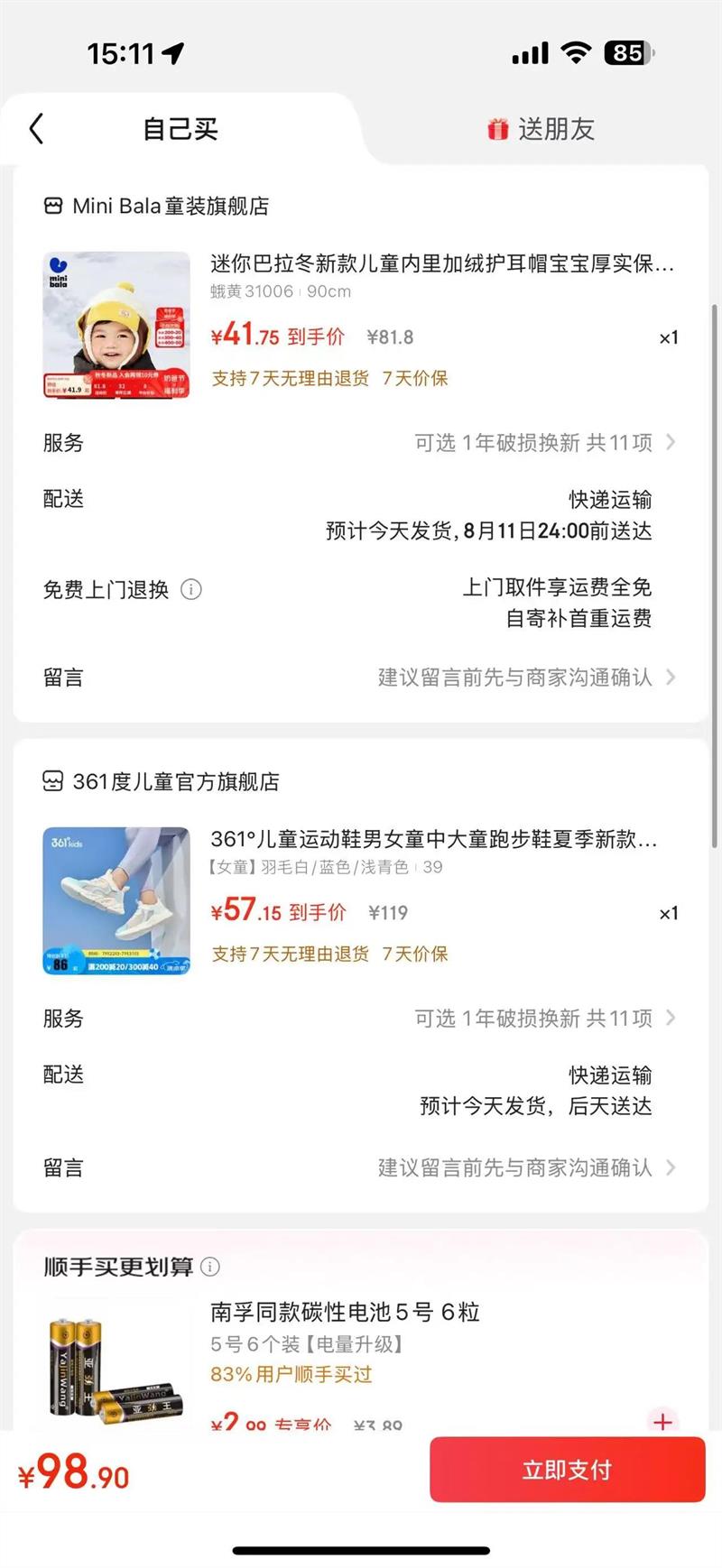Tap the back arrow at top left
Screen dimensions: 722x1568
pos(36,129)
